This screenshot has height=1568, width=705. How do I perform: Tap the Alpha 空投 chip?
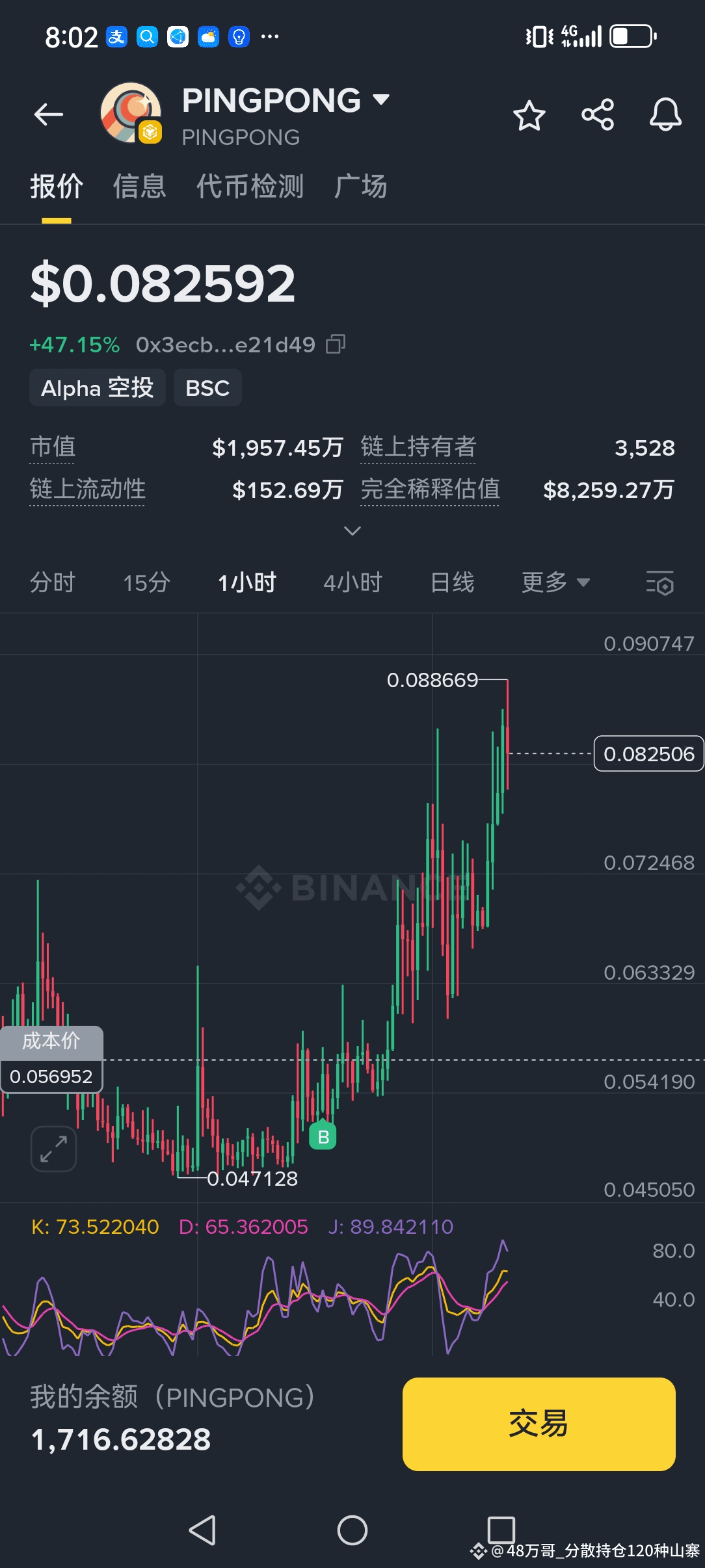(97, 387)
